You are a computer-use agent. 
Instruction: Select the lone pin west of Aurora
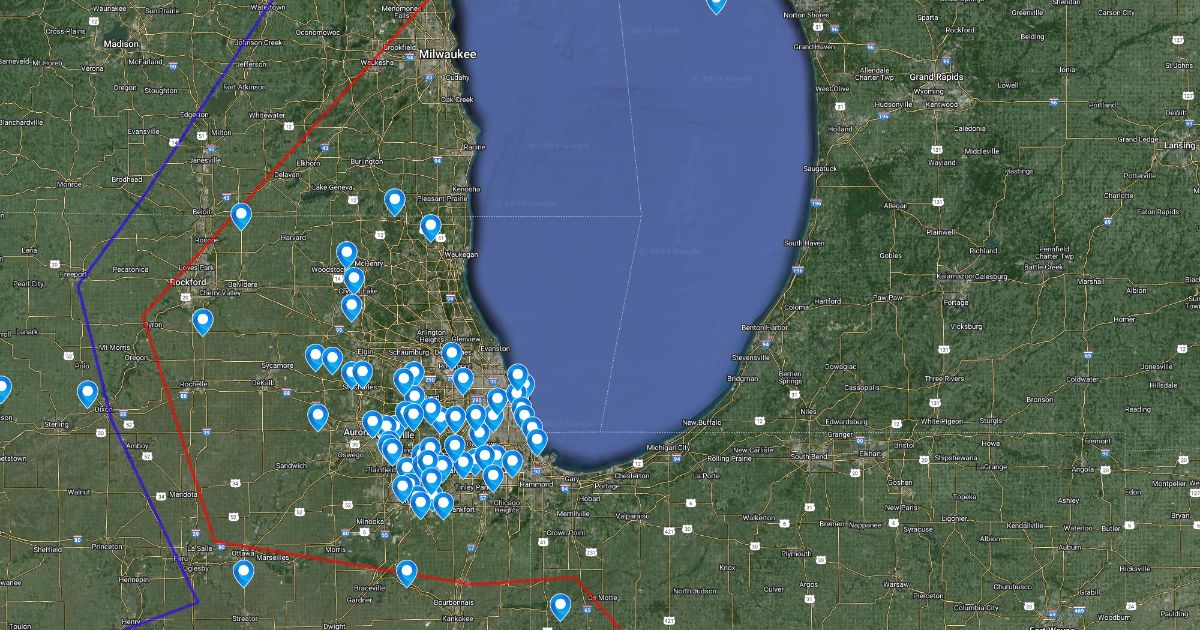[318, 416]
